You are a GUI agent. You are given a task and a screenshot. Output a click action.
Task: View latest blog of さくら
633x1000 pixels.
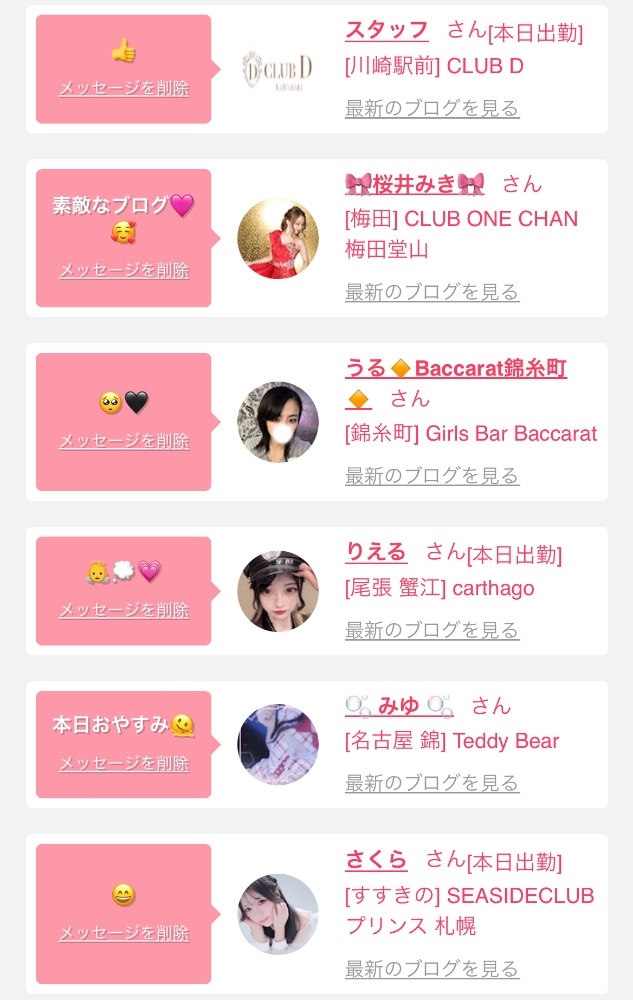point(432,969)
